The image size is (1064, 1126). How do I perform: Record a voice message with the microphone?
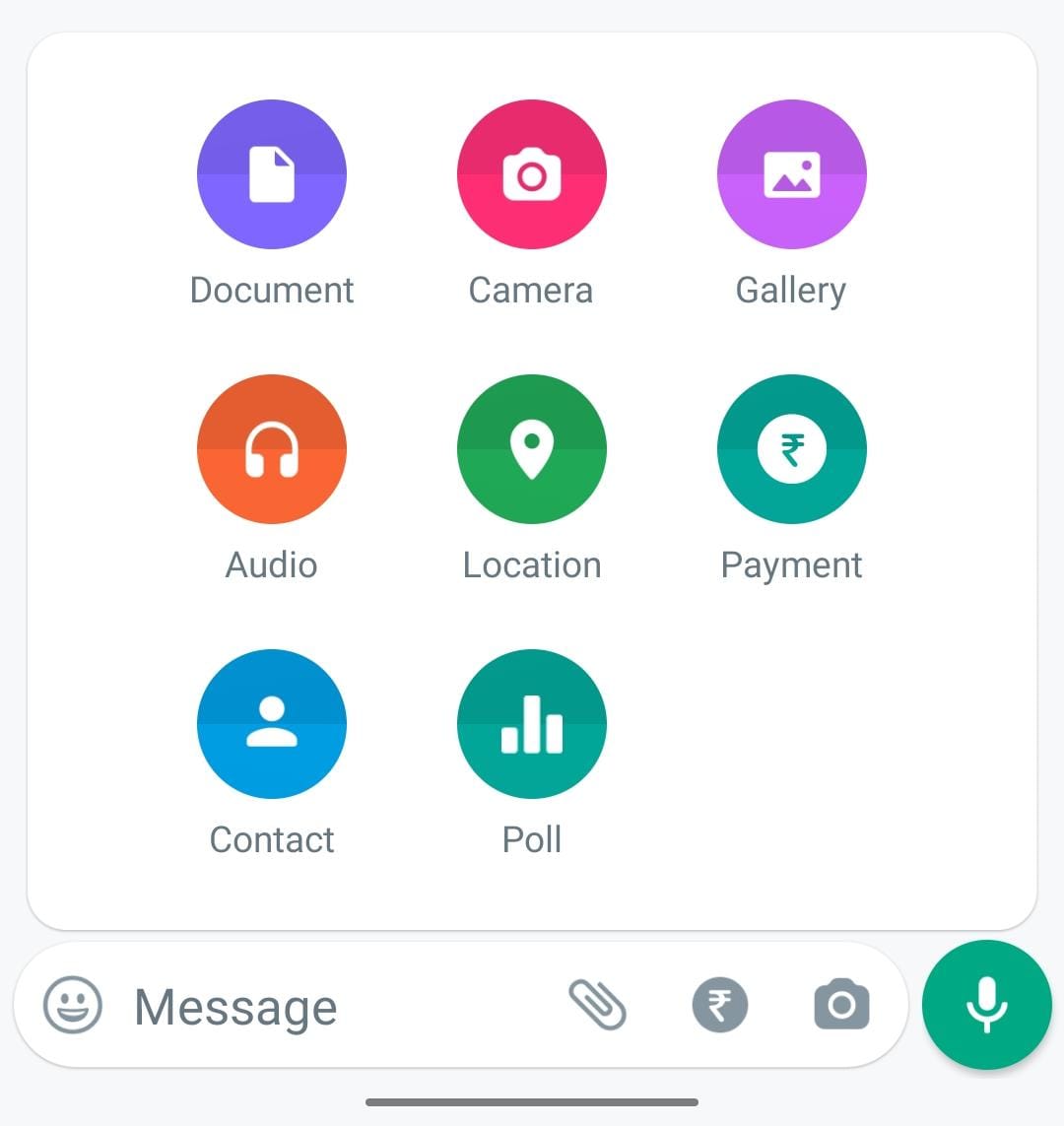tap(986, 1005)
